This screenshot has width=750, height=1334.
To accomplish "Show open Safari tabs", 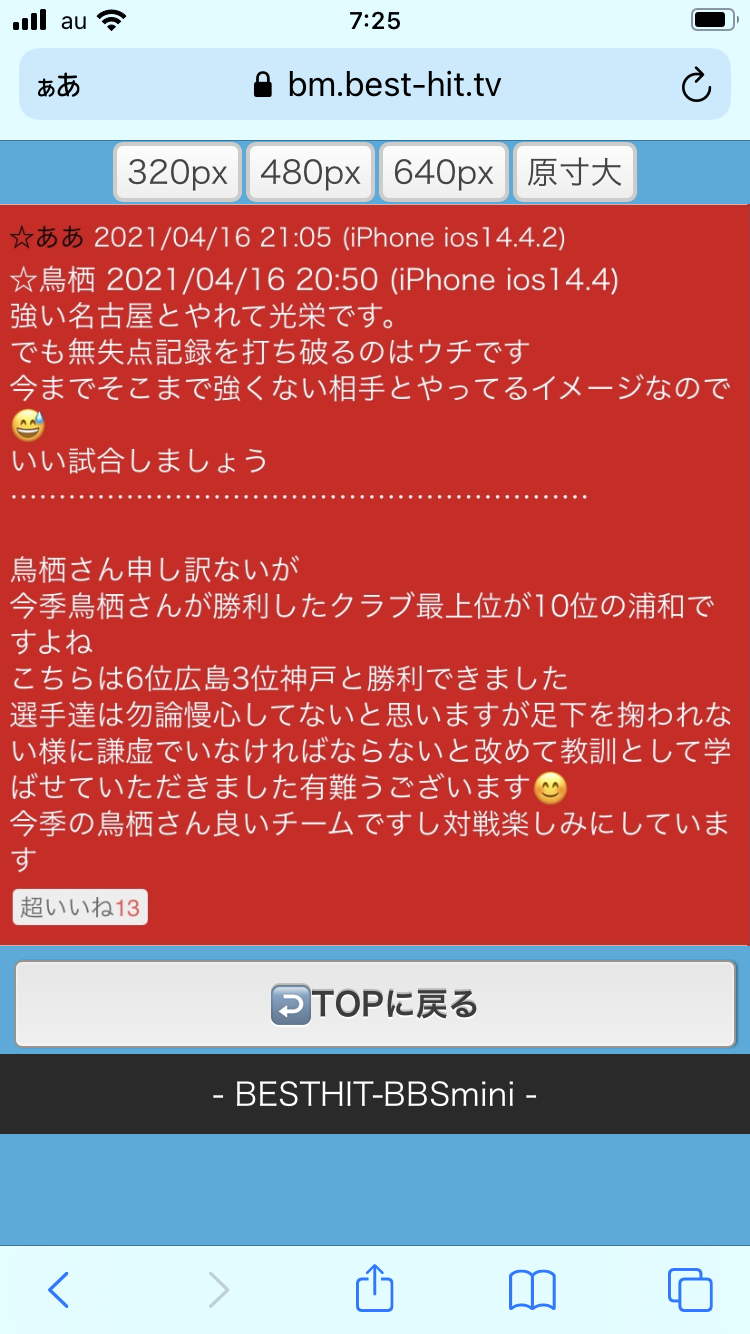I will pos(690,1290).
